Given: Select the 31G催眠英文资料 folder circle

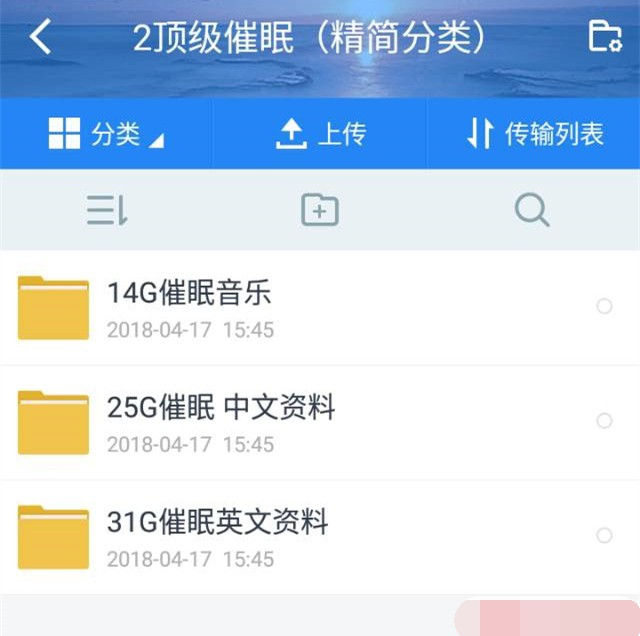Looking at the screenshot, I should pos(604,535).
